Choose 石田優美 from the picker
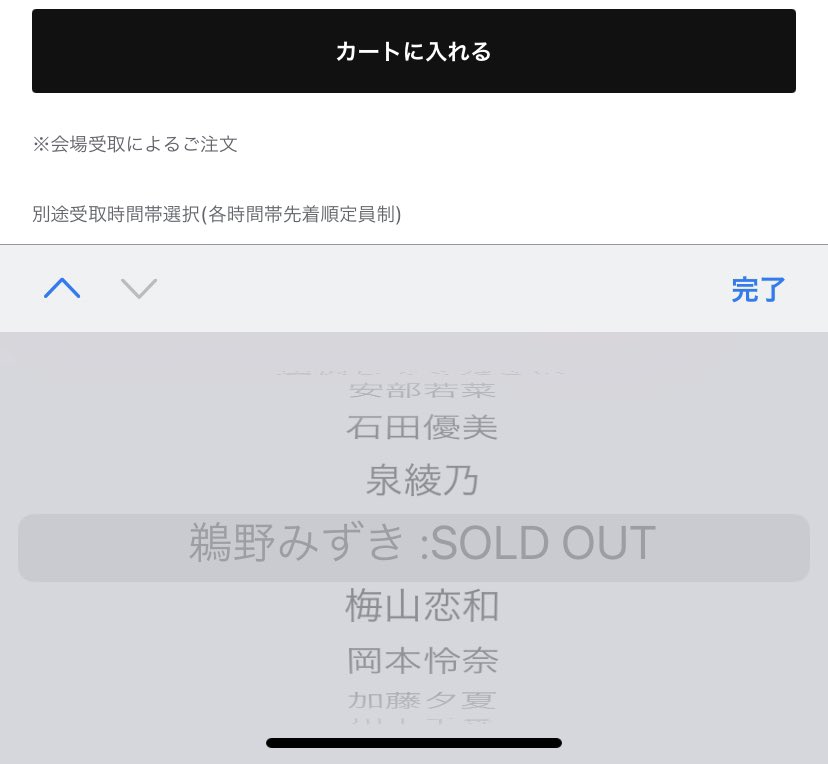Image resolution: width=828 pixels, height=764 pixels. (x=422, y=428)
